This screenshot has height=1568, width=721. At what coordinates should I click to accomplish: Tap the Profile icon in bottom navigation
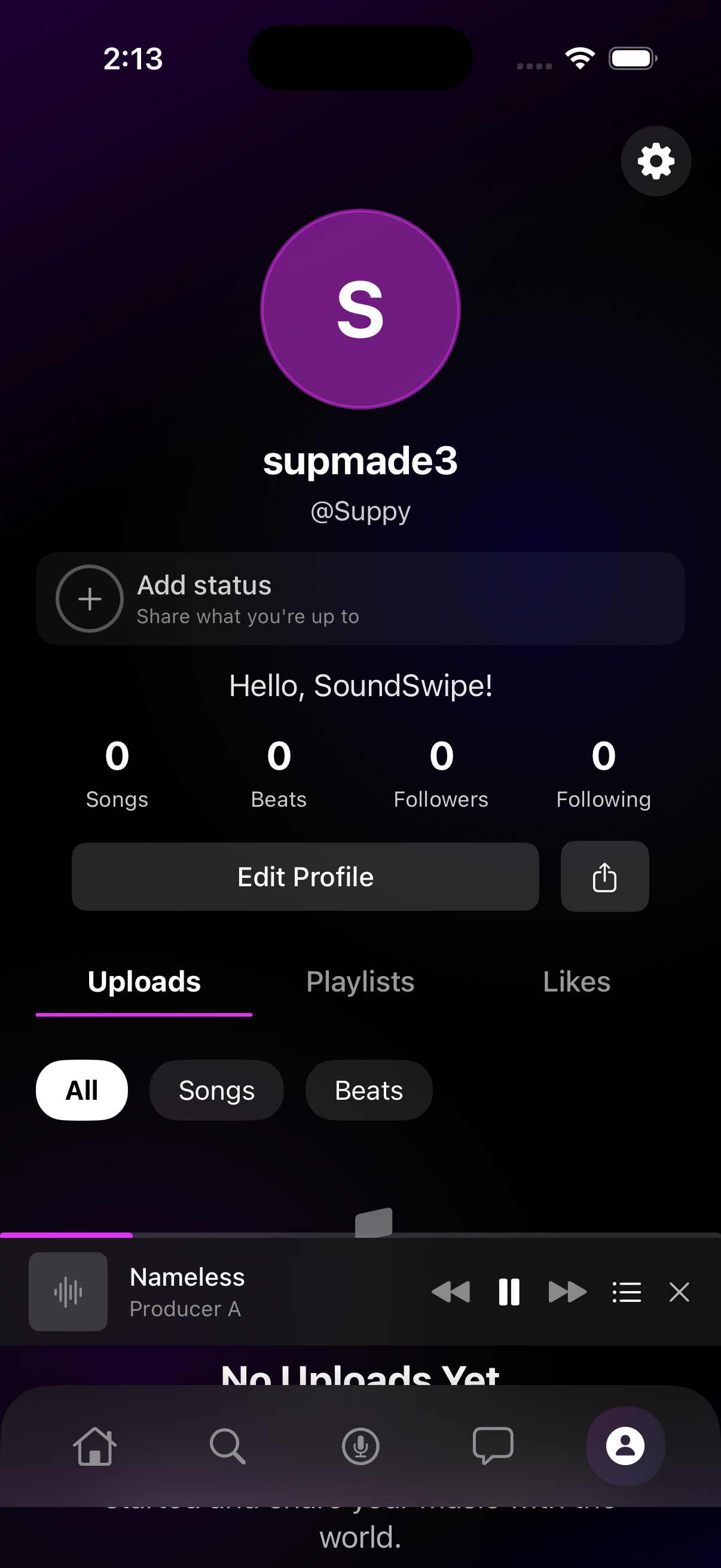[625, 1447]
